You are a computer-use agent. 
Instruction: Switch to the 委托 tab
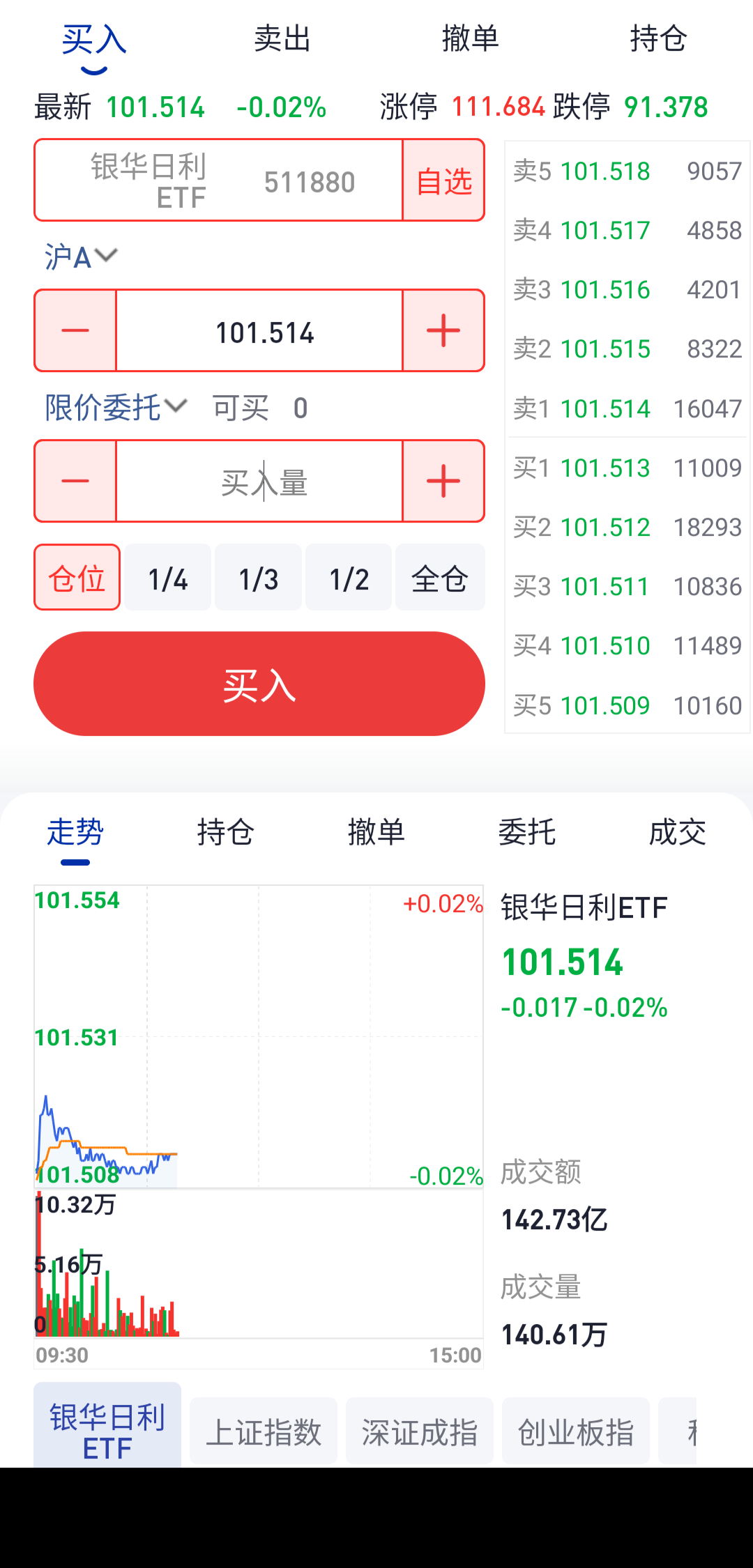pos(527,832)
